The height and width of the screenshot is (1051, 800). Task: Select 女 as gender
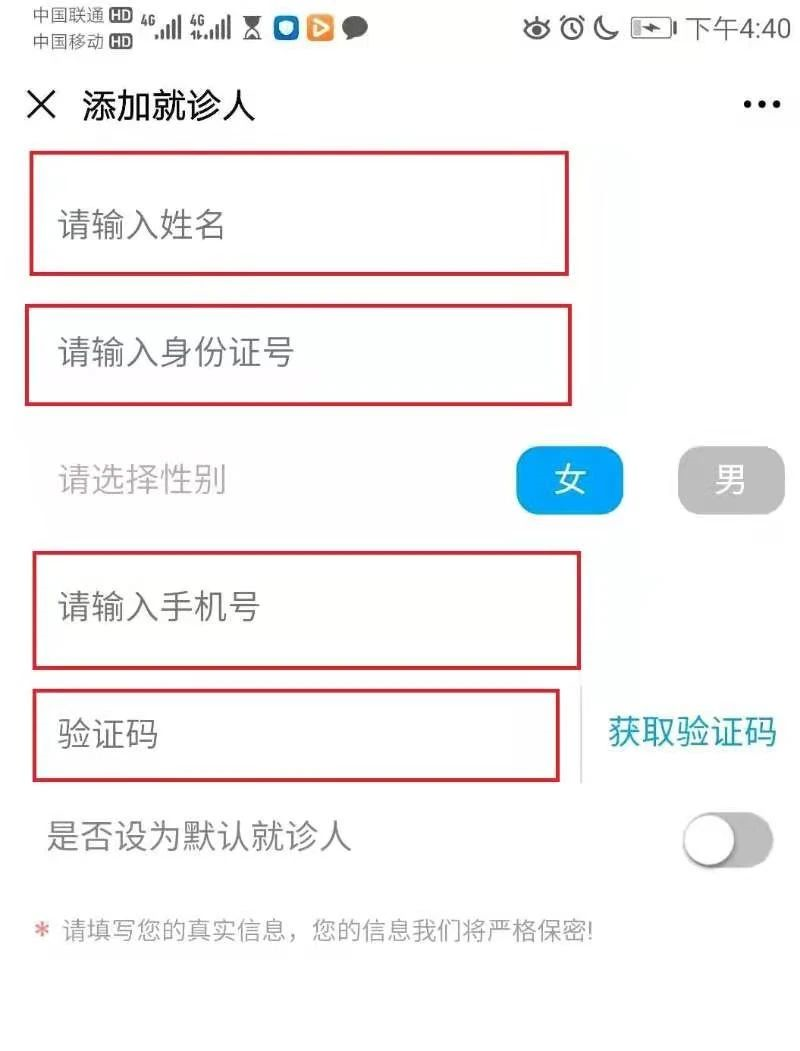coord(570,480)
